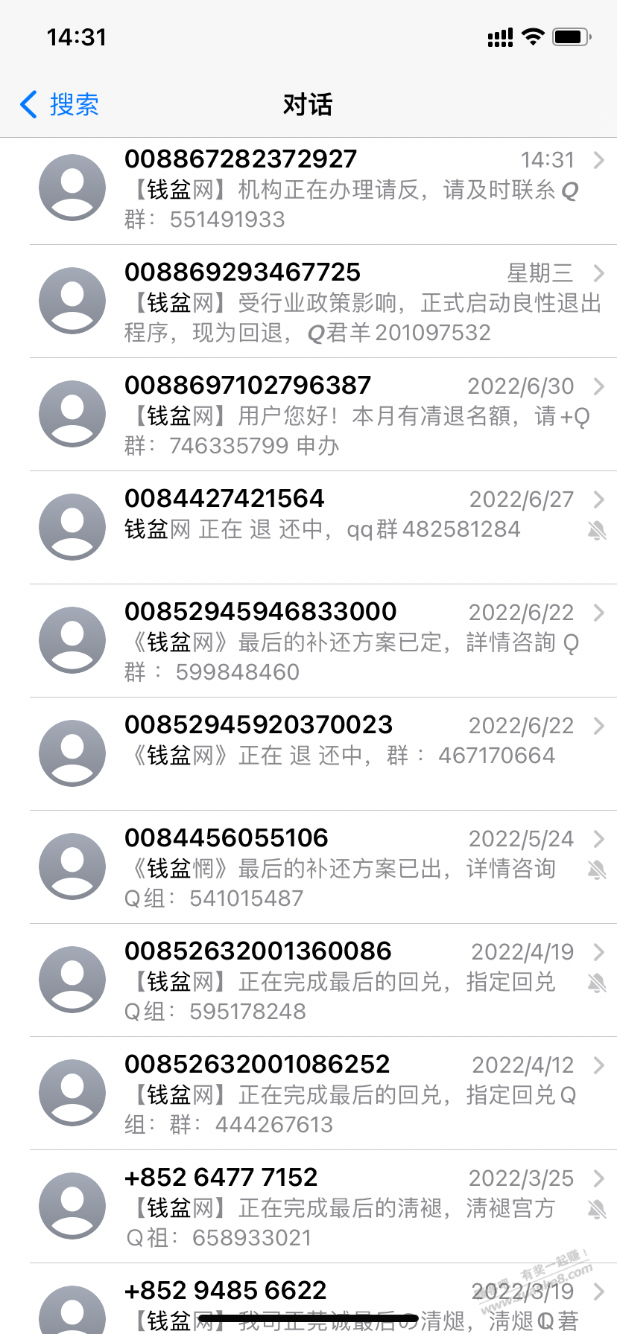This screenshot has width=617, height=1334.
Task: Open conversation from 00852632001086252
Action: pos(308,1092)
